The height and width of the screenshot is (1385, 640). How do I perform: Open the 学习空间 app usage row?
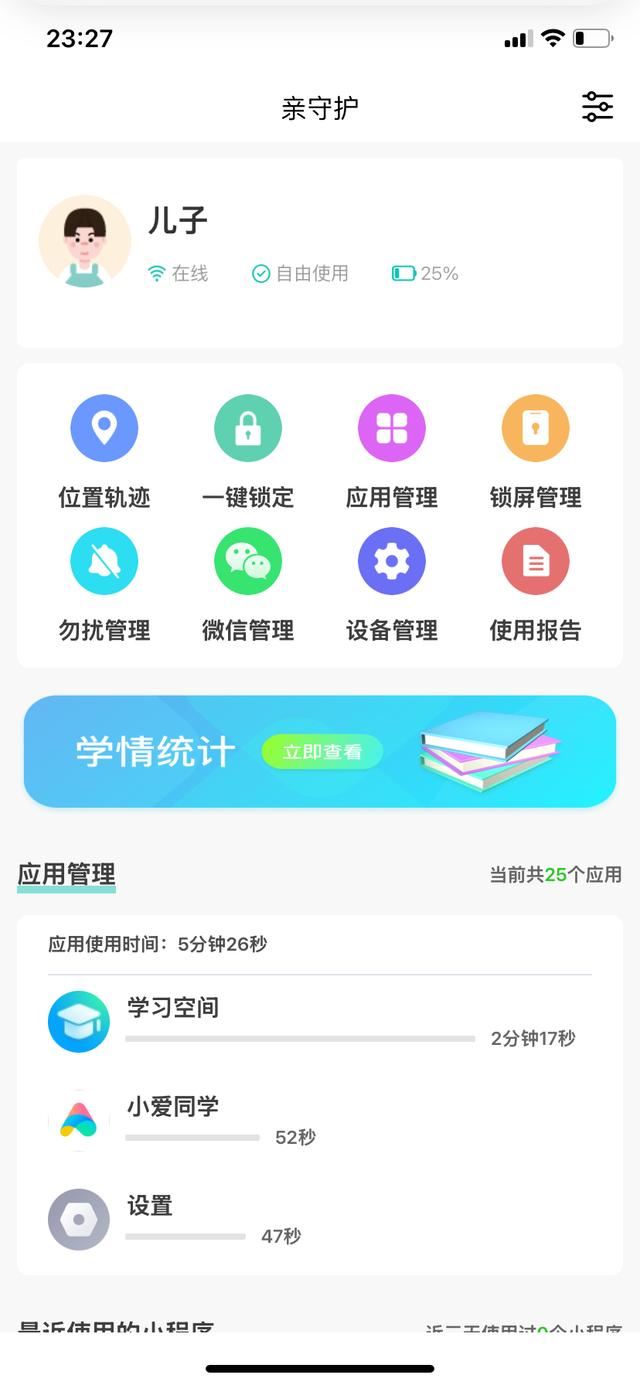click(319, 1022)
